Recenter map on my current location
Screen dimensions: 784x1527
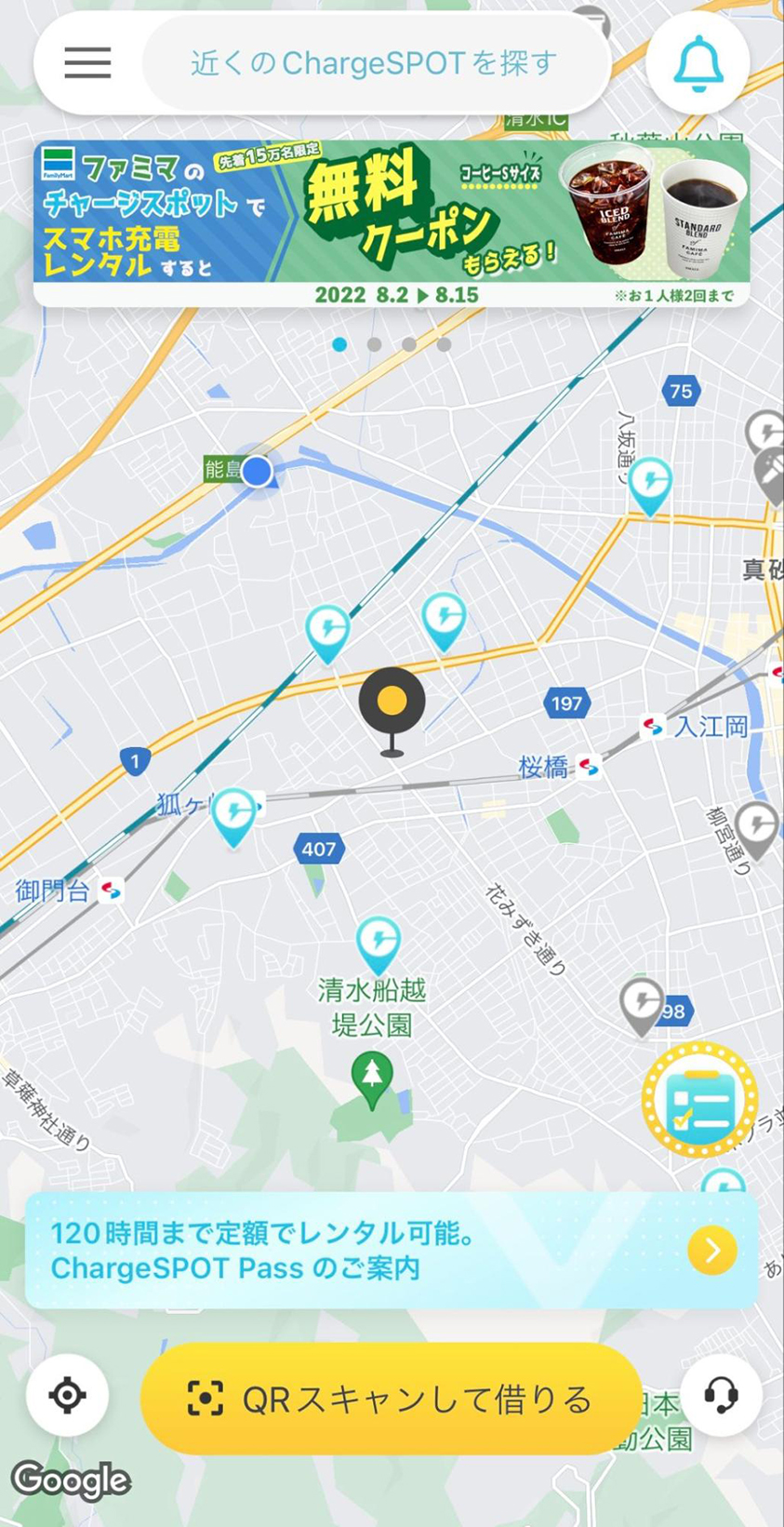pos(67,1395)
